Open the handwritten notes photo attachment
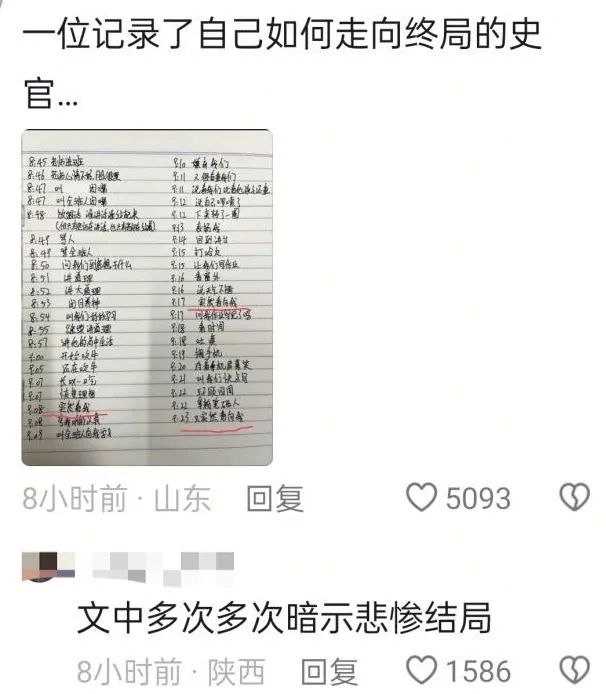Image resolution: width=606 pixels, height=694 pixels. (146, 297)
